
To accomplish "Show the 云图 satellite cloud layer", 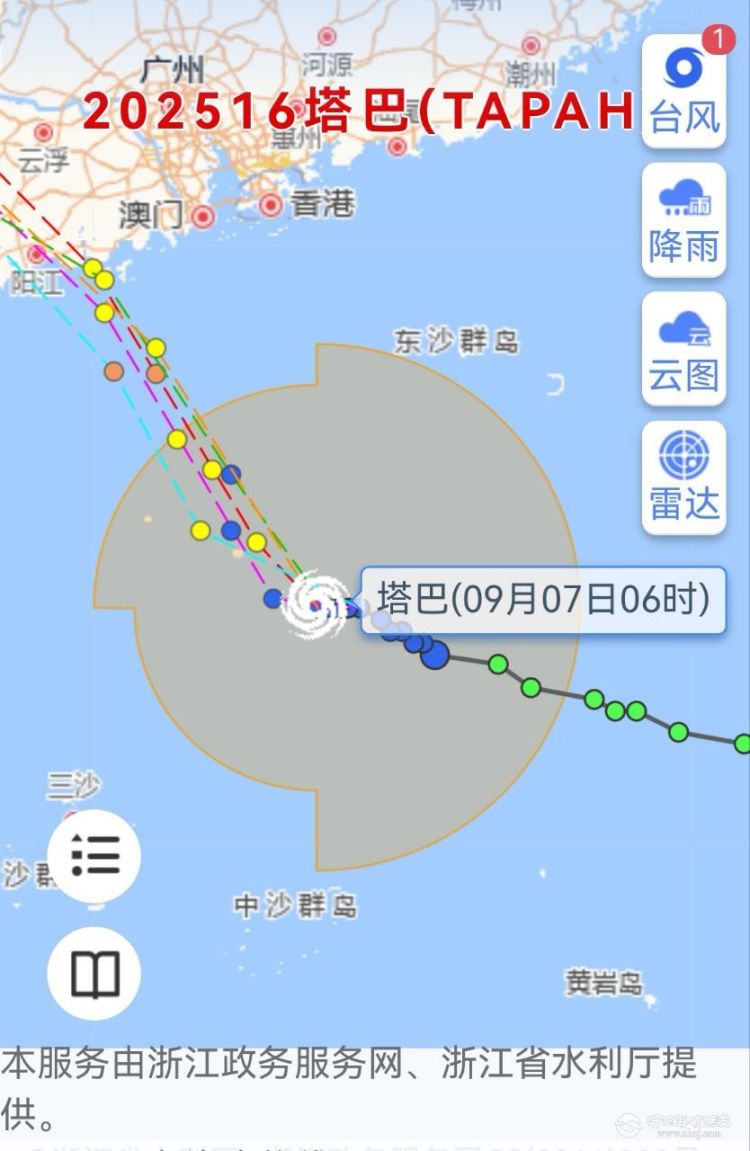I will [x=684, y=349].
